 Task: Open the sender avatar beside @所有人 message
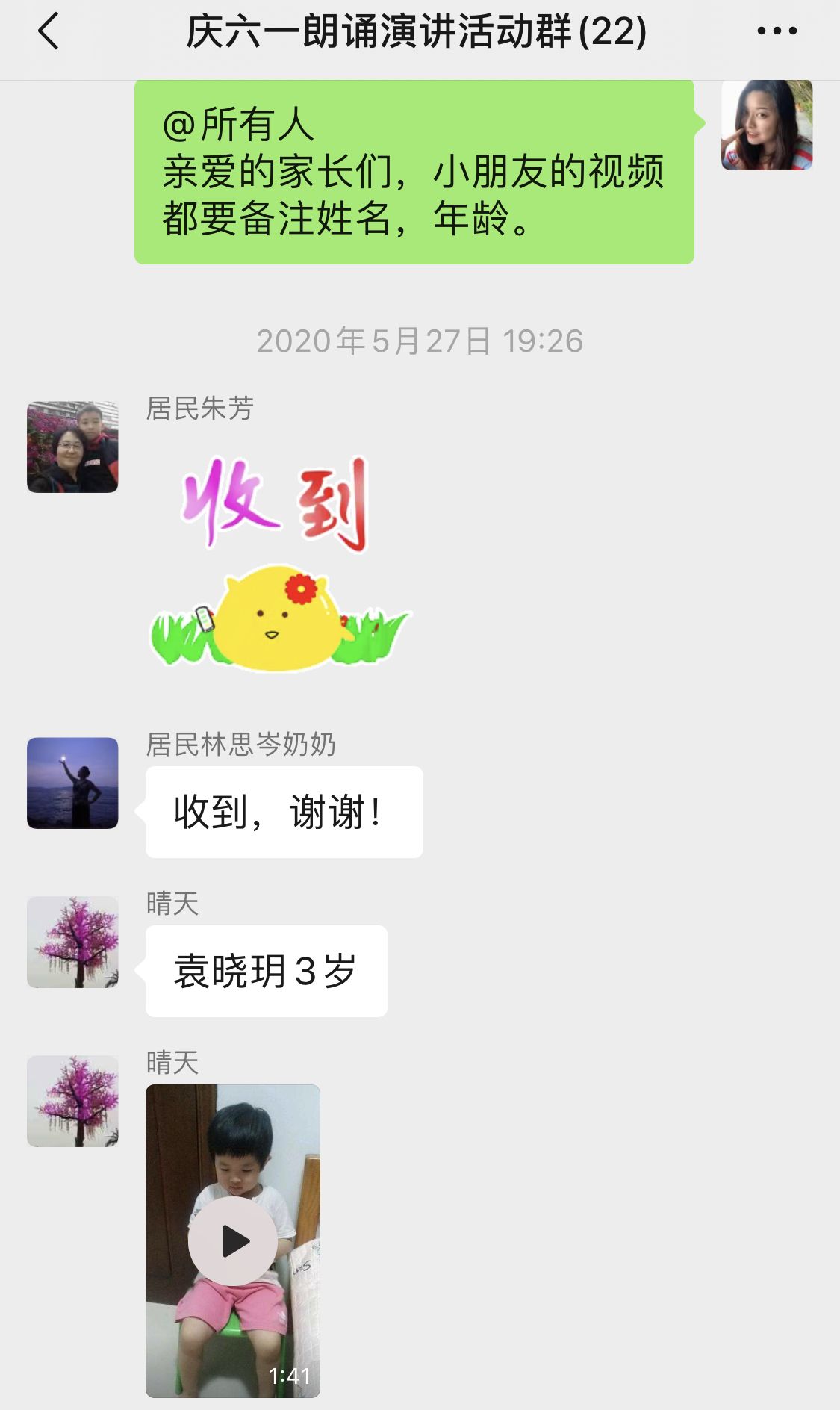(x=766, y=125)
